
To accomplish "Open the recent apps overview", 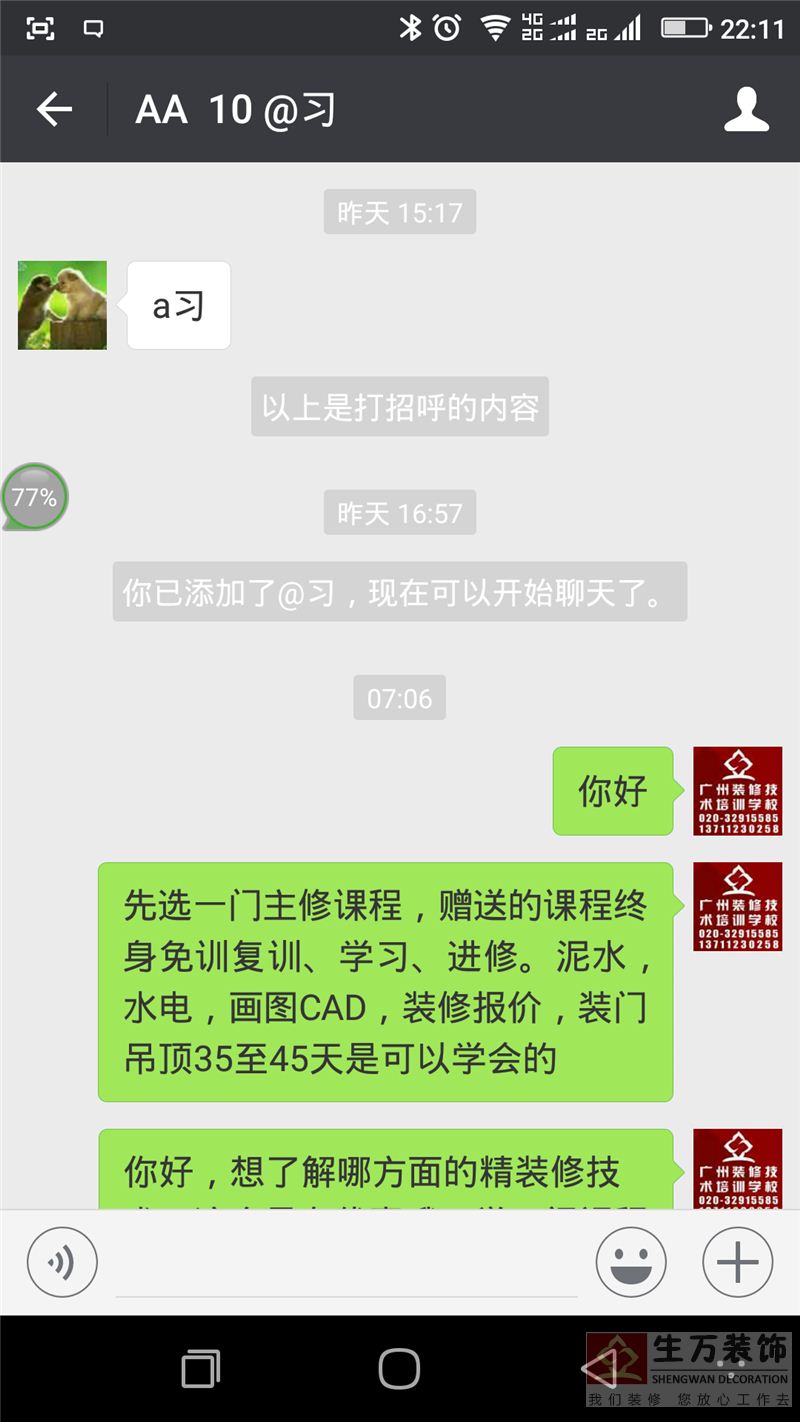I will coord(200,1367).
